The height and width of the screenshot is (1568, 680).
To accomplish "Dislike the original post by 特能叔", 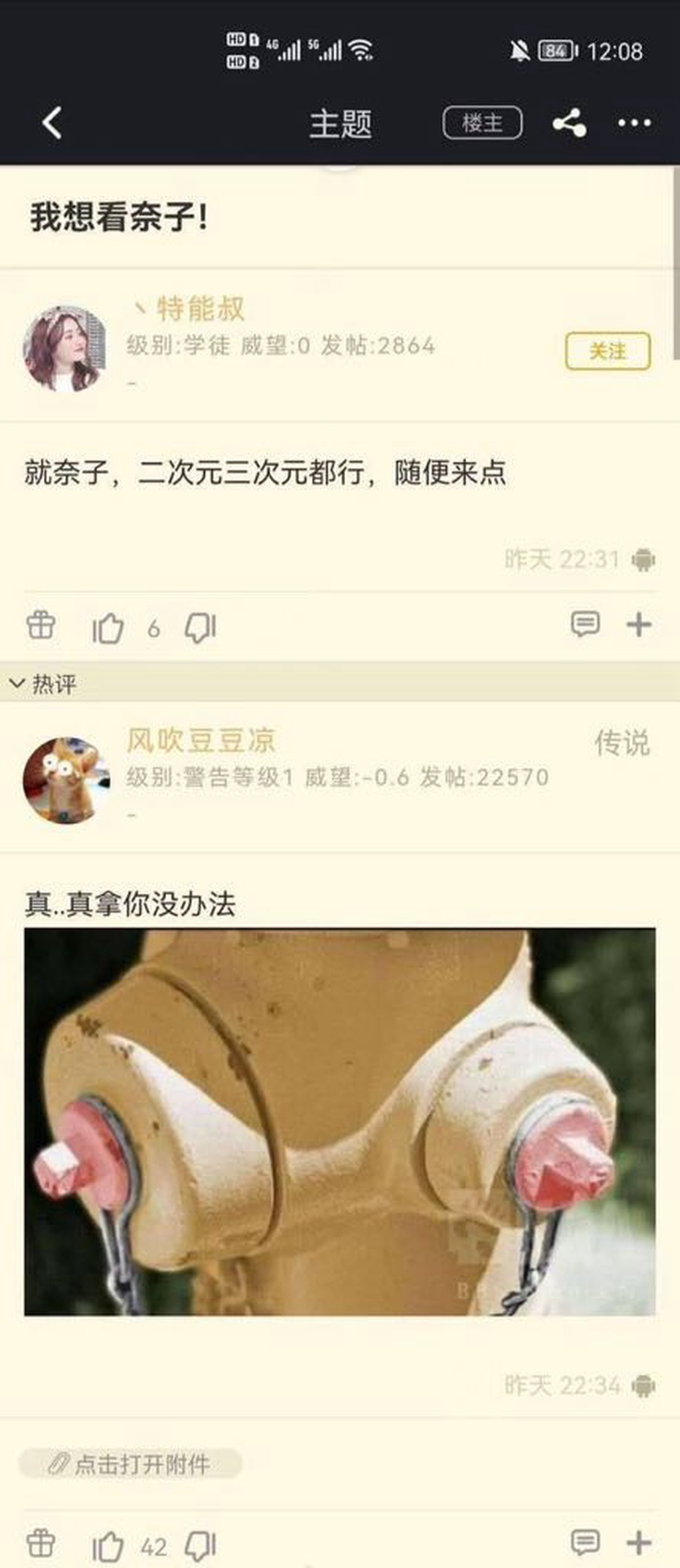I will click(201, 627).
